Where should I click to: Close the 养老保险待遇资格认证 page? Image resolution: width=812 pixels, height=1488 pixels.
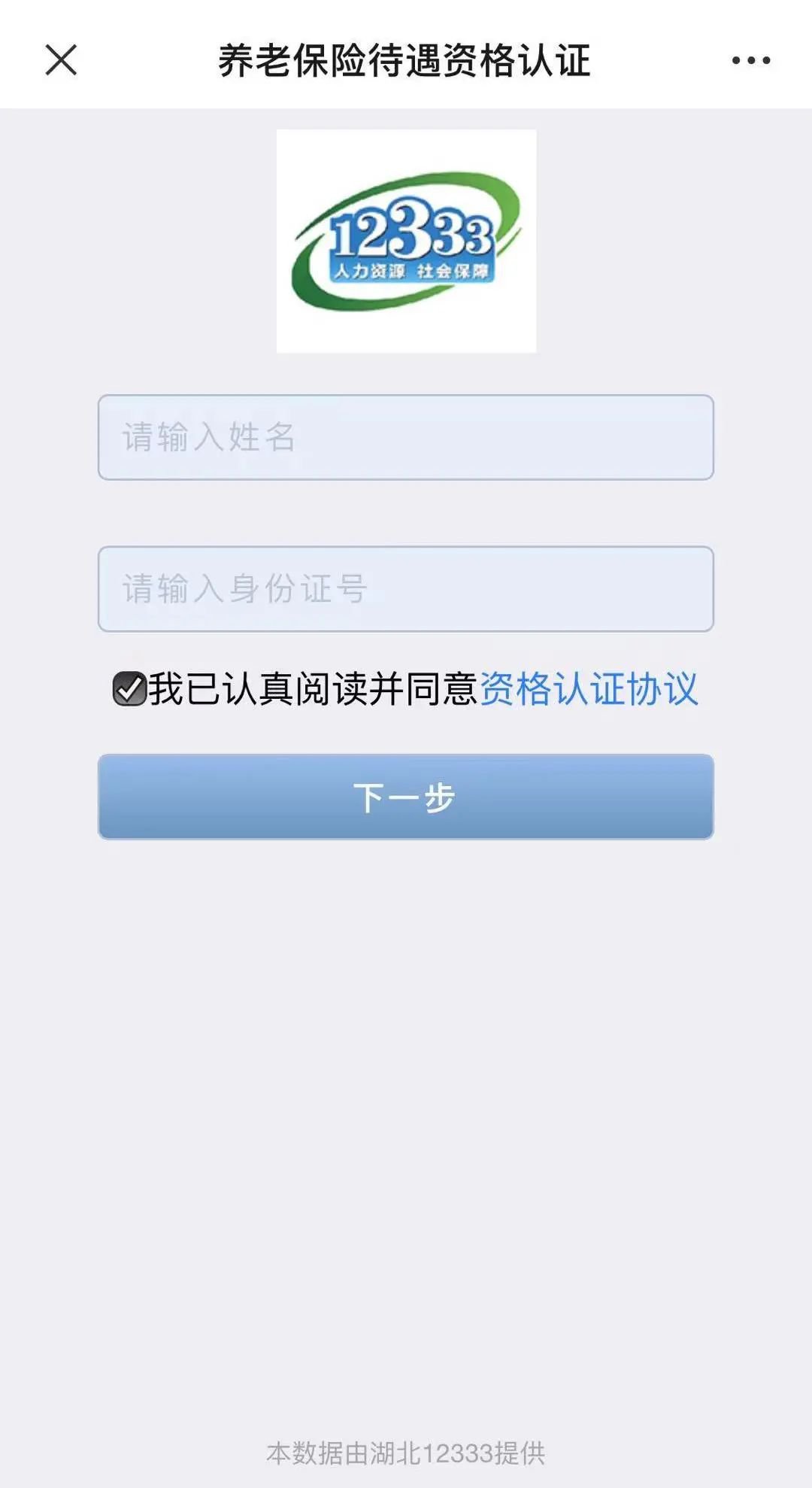61,60
